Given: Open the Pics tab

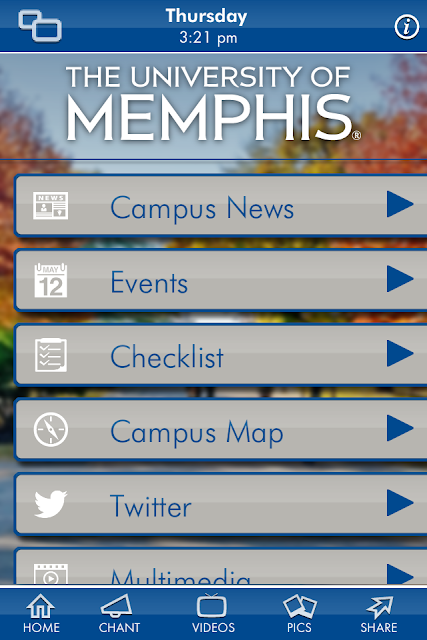Looking at the screenshot, I should [299, 614].
